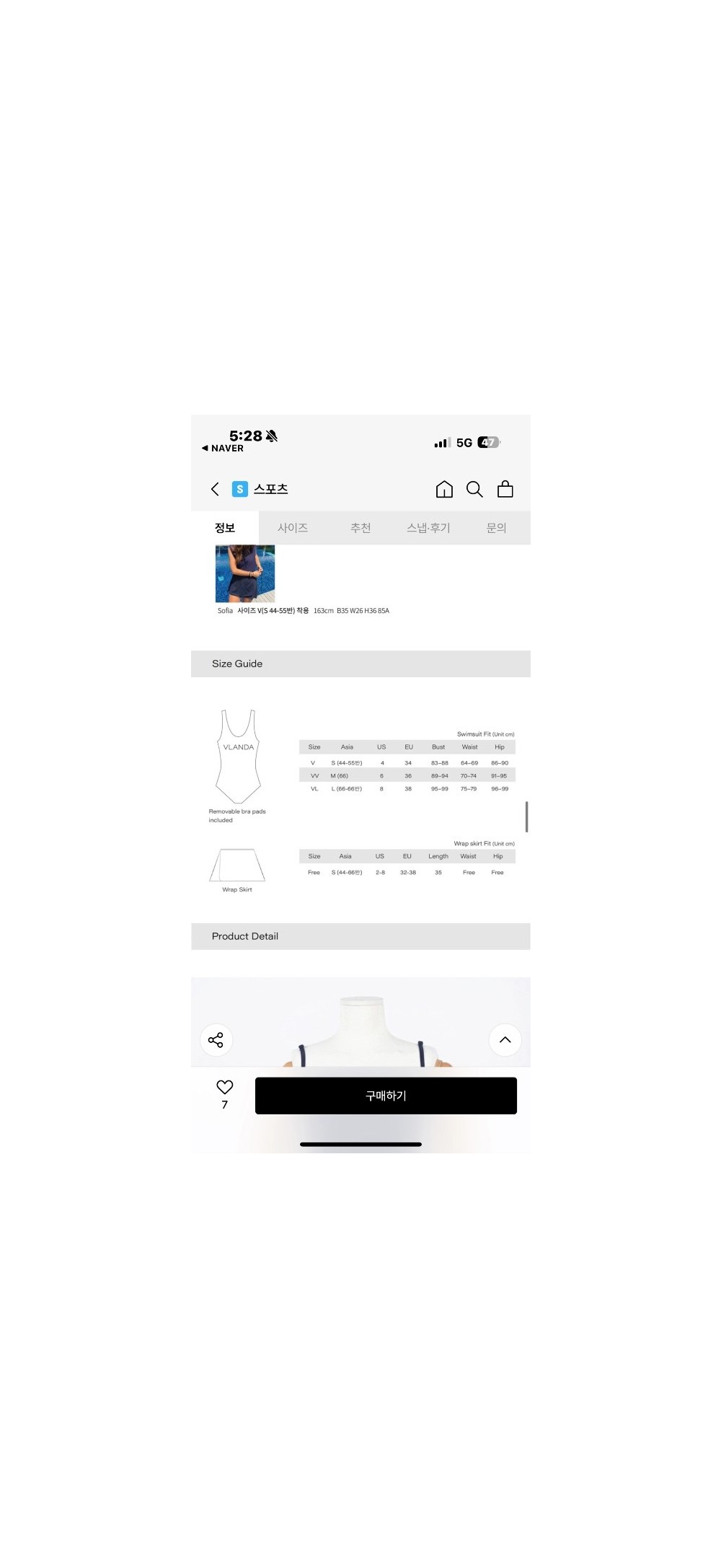Switch to the 스냅·후기 tab

(x=428, y=528)
